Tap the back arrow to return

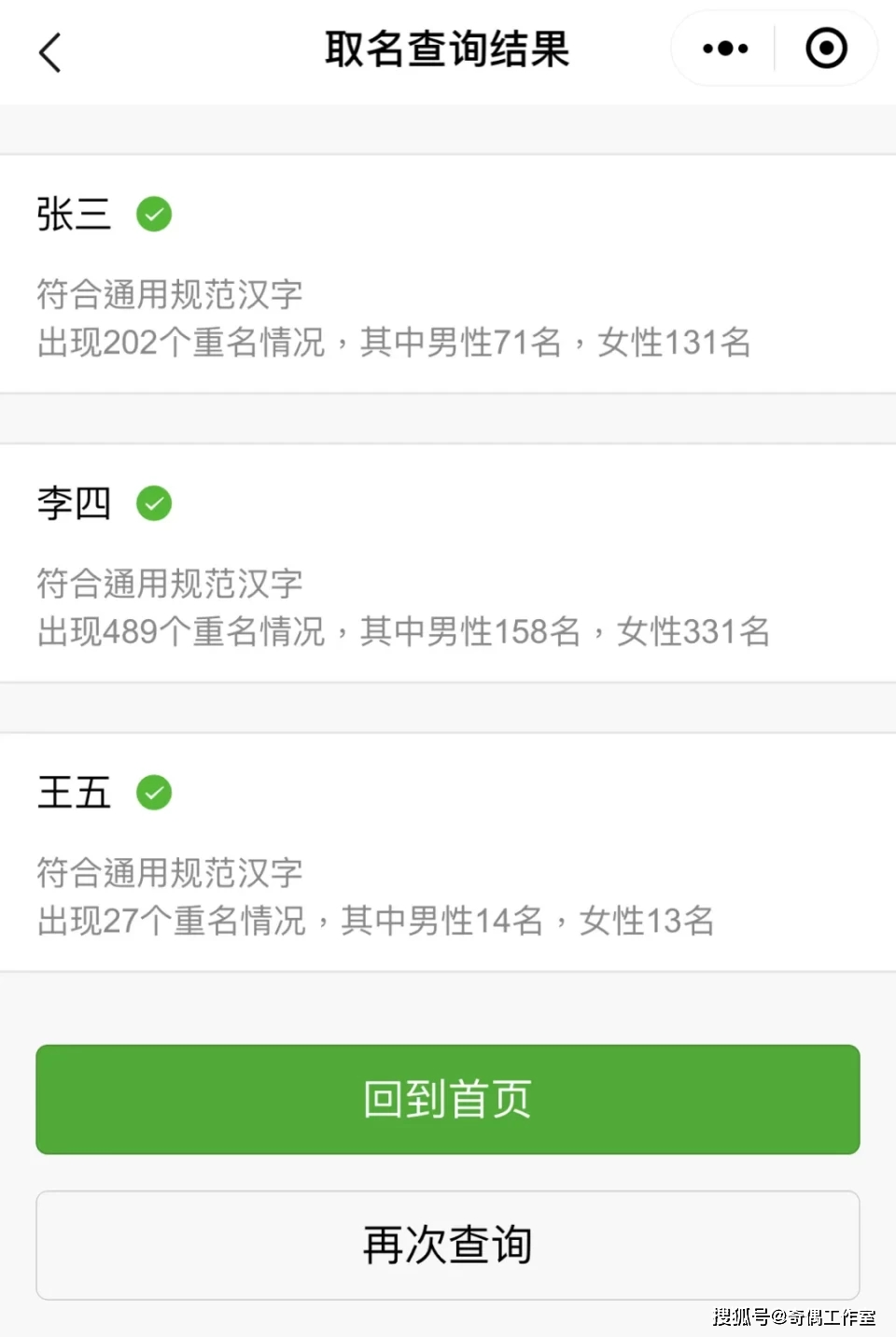coord(49,52)
